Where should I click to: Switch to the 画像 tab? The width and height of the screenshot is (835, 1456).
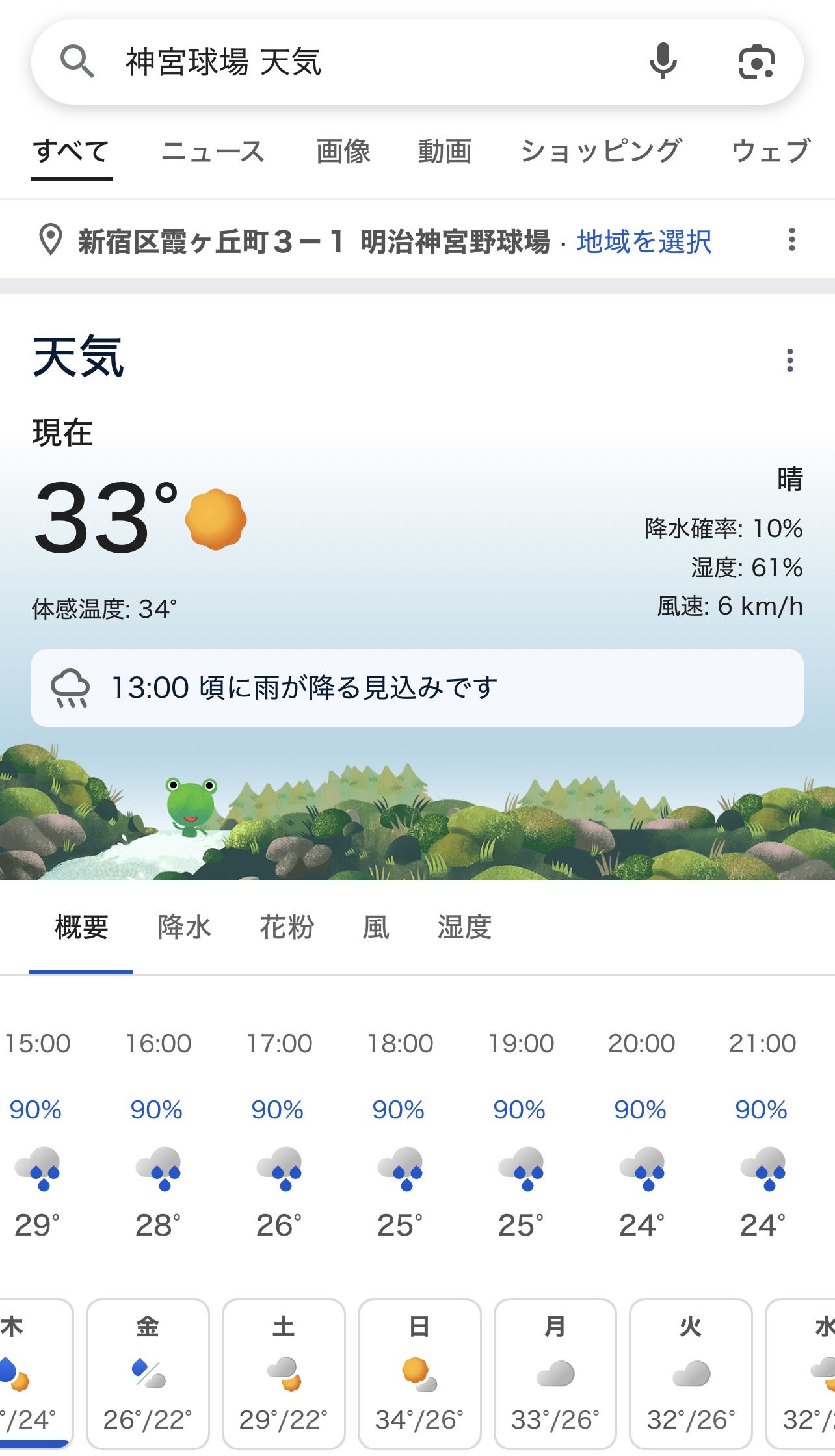[x=343, y=152]
